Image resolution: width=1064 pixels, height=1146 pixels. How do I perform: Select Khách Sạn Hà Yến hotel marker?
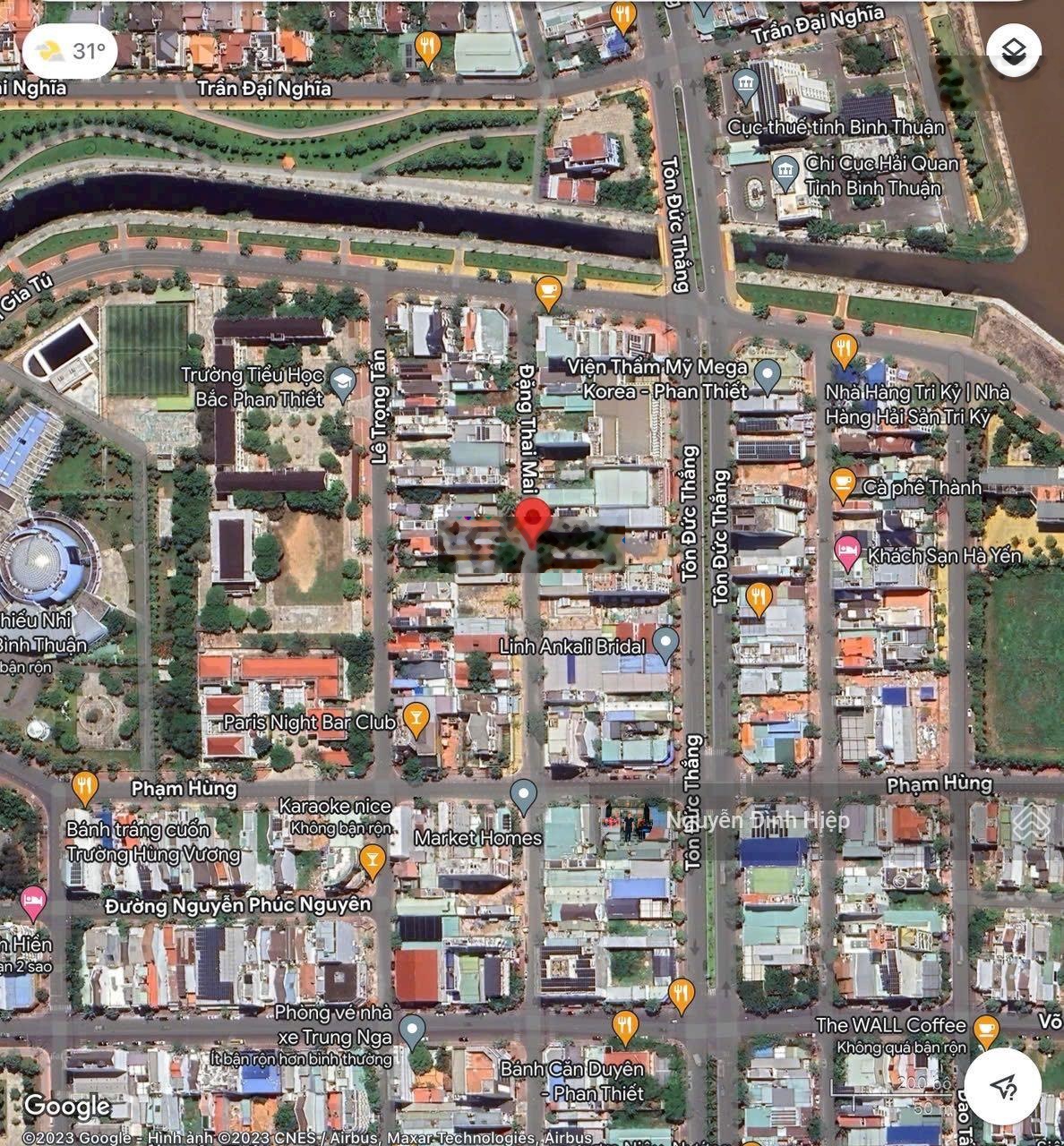(846, 552)
